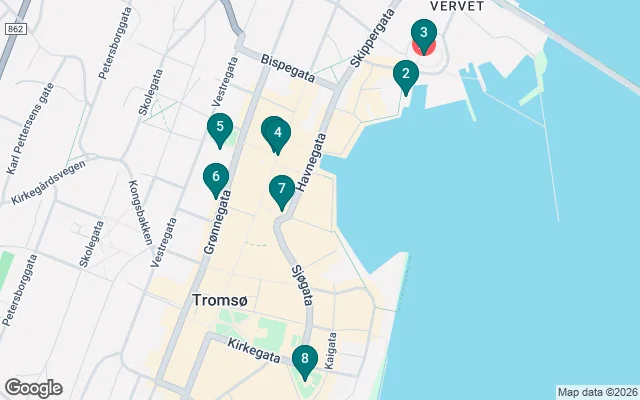Select marker number 8 near Kirkegata

pos(305,359)
